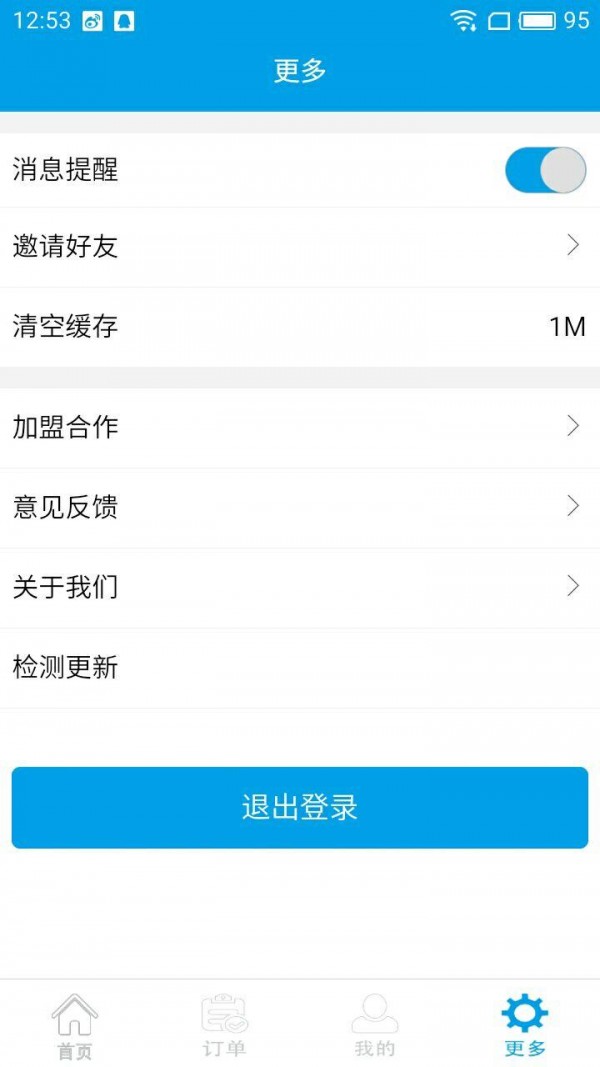
Task: Tap the 退出登录 logout button
Action: [300, 808]
